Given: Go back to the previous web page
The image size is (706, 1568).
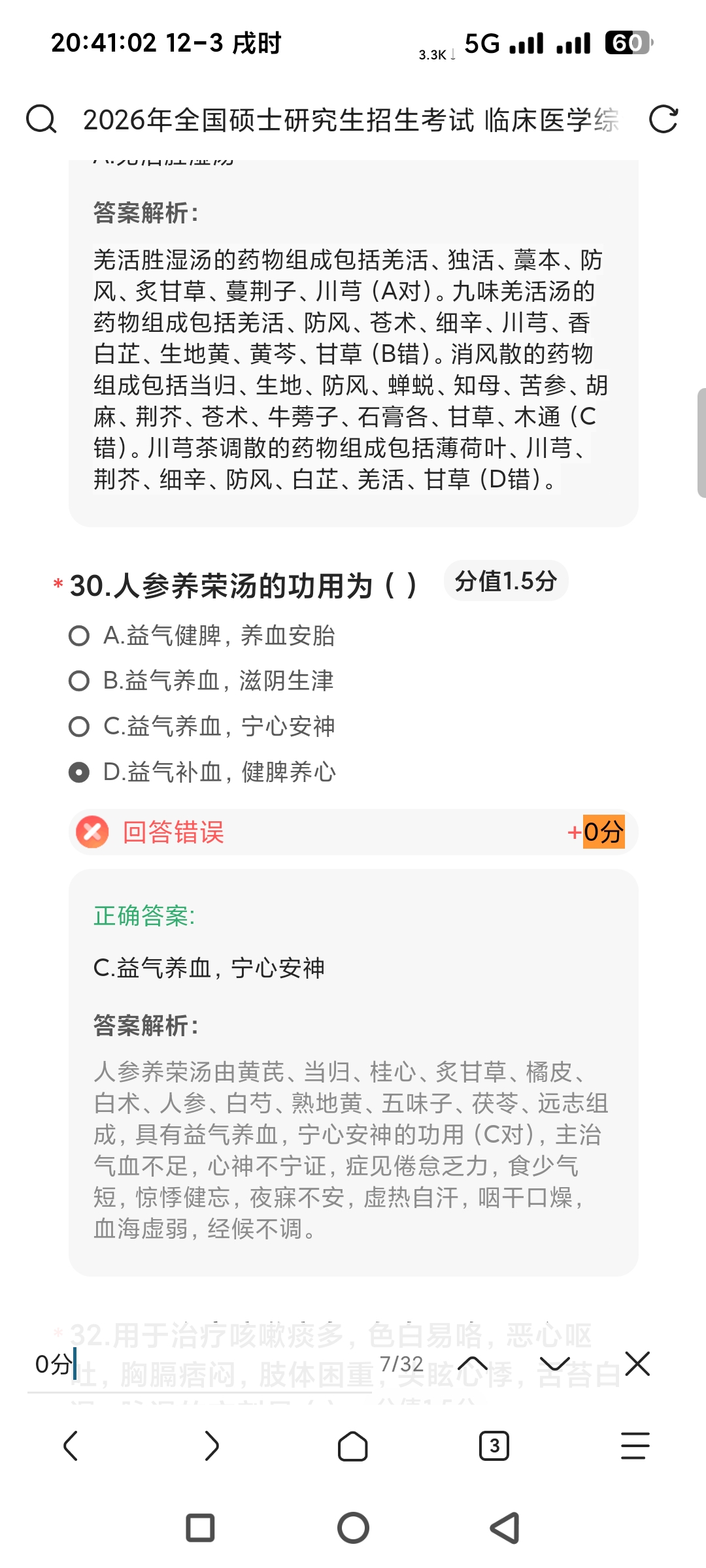Looking at the screenshot, I should point(71,1446).
